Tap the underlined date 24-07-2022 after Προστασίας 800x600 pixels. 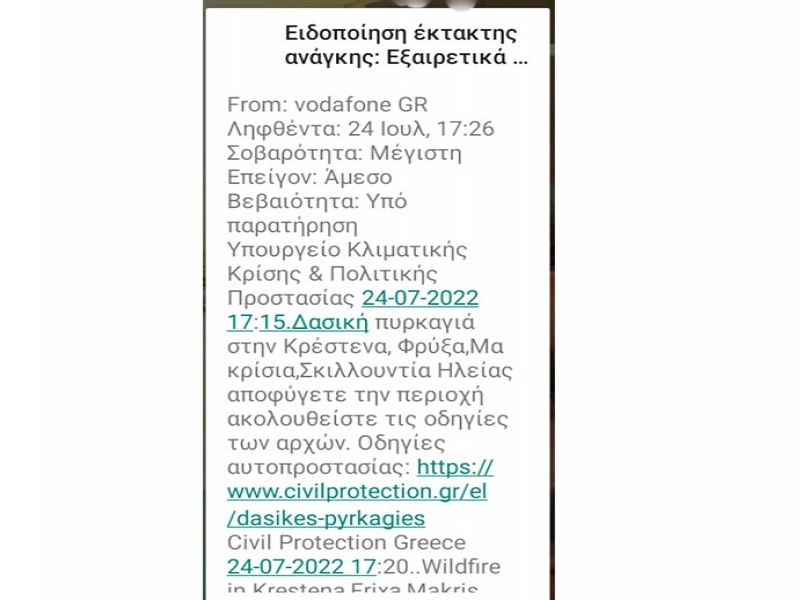pyautogui.click(x=420, y=298)
